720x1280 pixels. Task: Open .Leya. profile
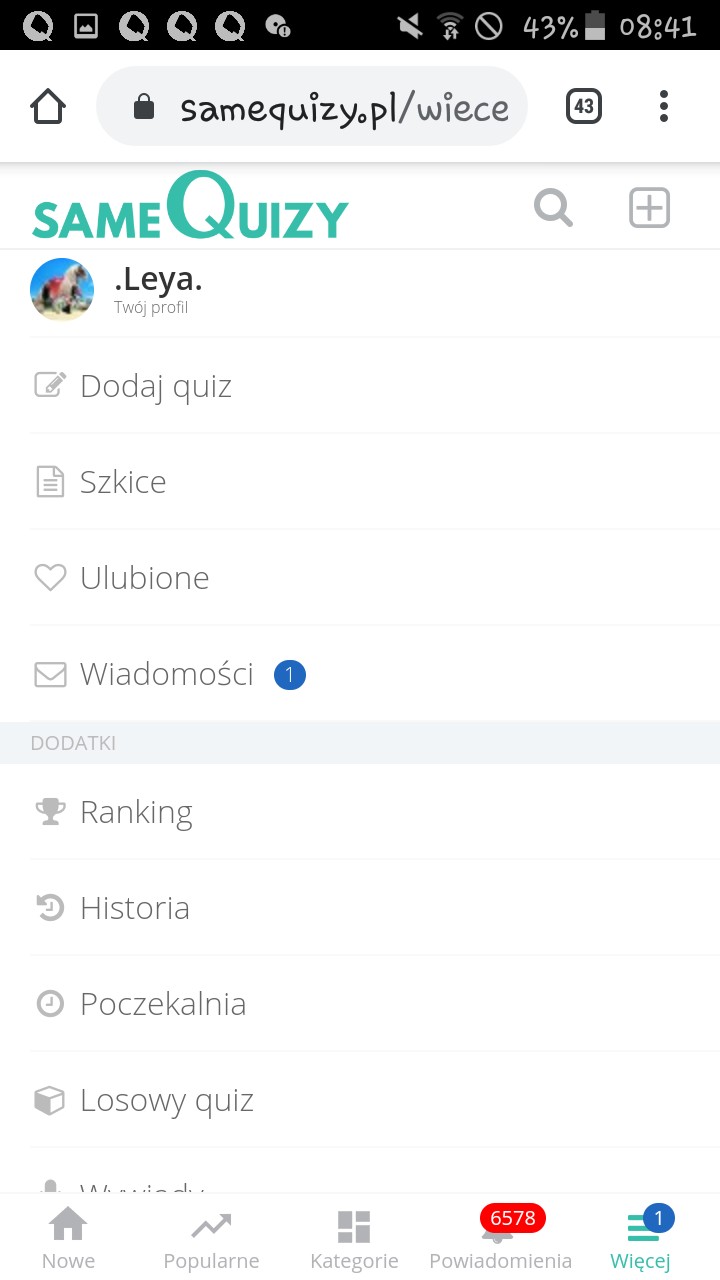(x=158, y=289)
